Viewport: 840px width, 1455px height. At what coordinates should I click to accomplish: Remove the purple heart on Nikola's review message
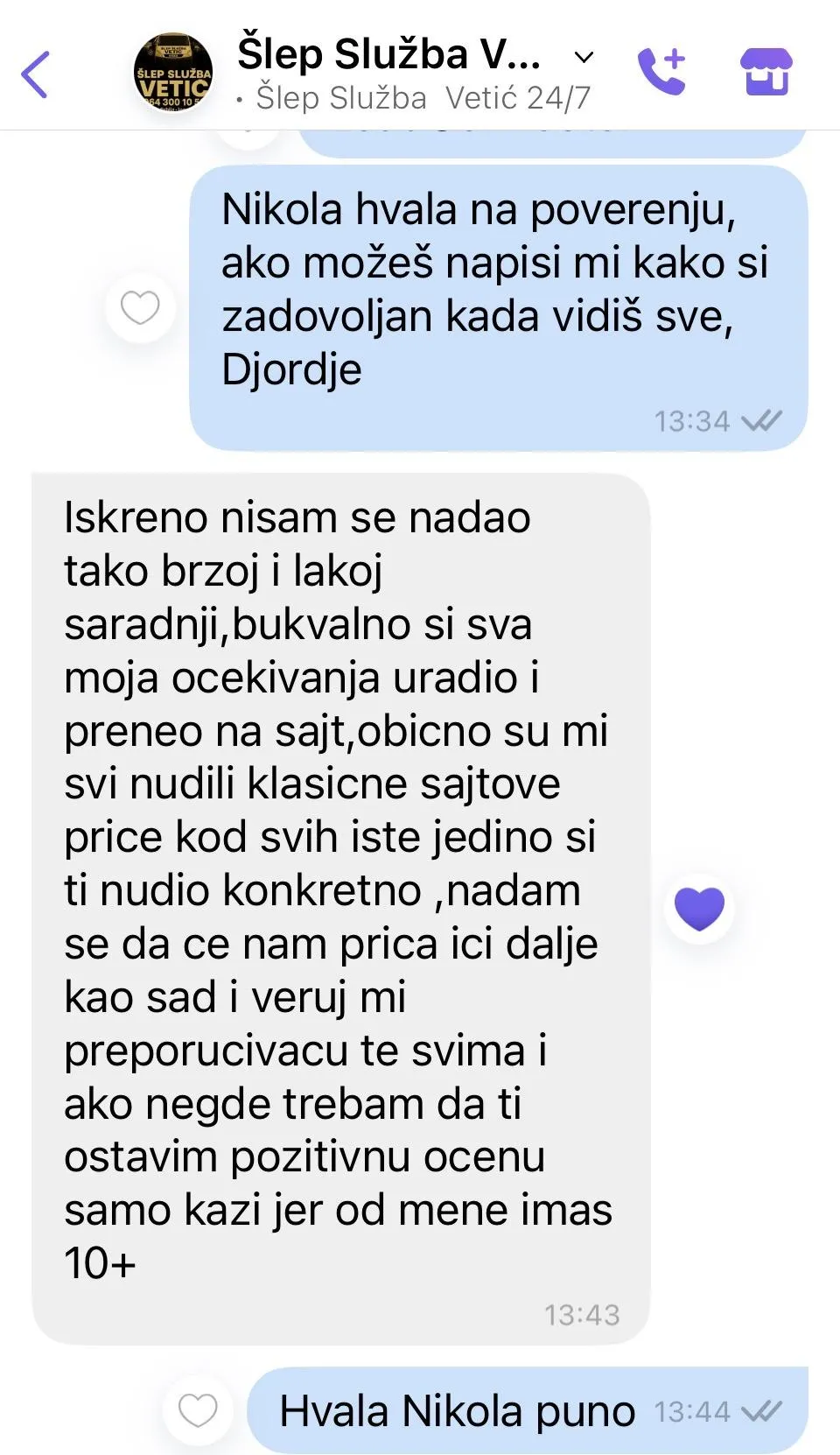coord(699,908)
